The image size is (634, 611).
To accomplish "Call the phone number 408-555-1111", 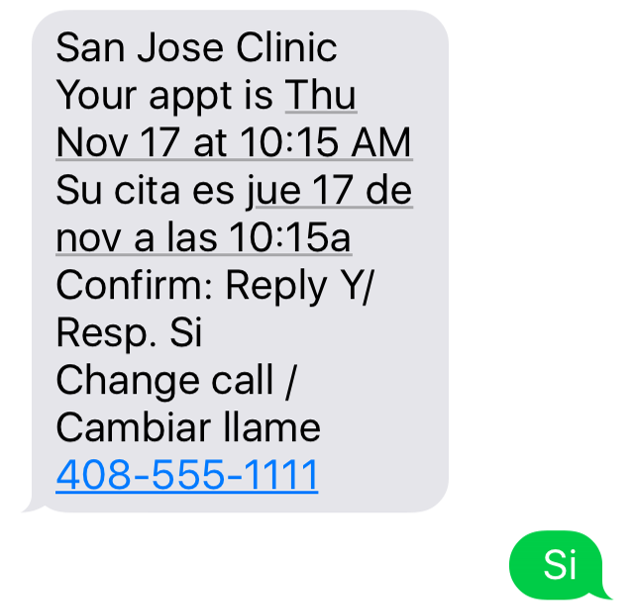I will point(187,475).
